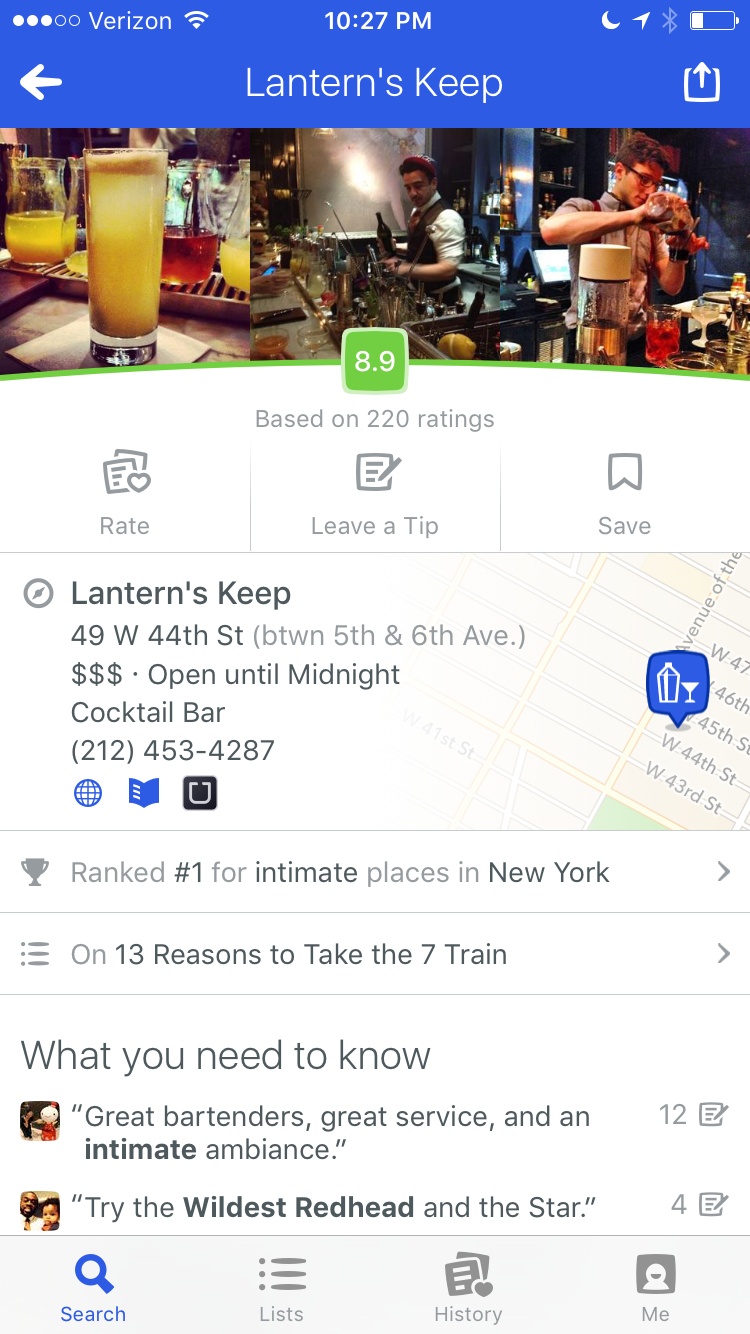
Task: Switch to the Me tab
Action: [656, 1288]
